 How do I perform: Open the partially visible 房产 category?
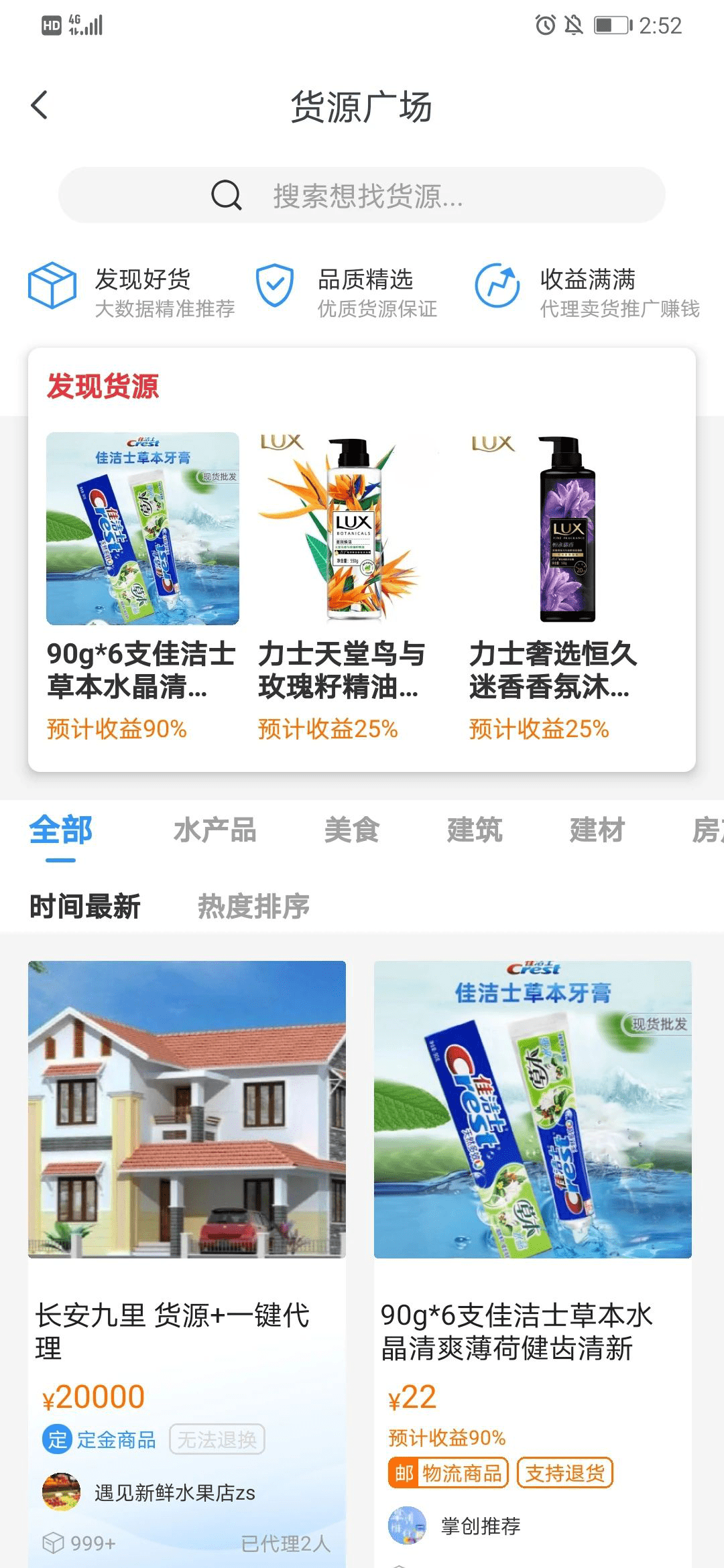click(x=708, y=830)
